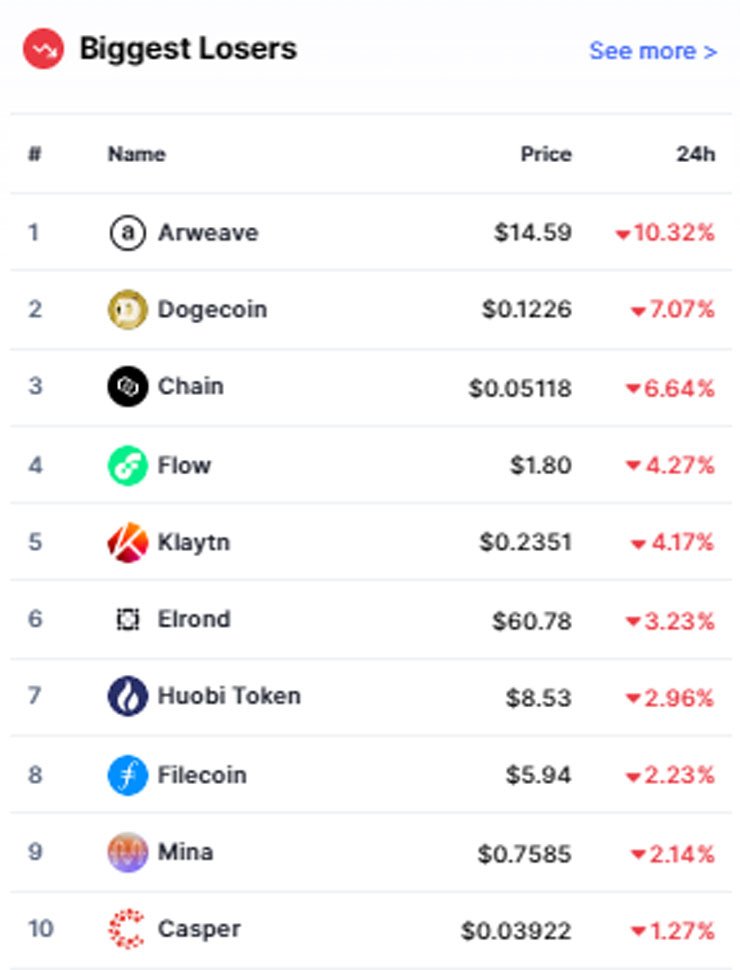Viewport: 740px width, 970px height.
Task: Open Dogecoin details
Action: (x=370, y=309)
